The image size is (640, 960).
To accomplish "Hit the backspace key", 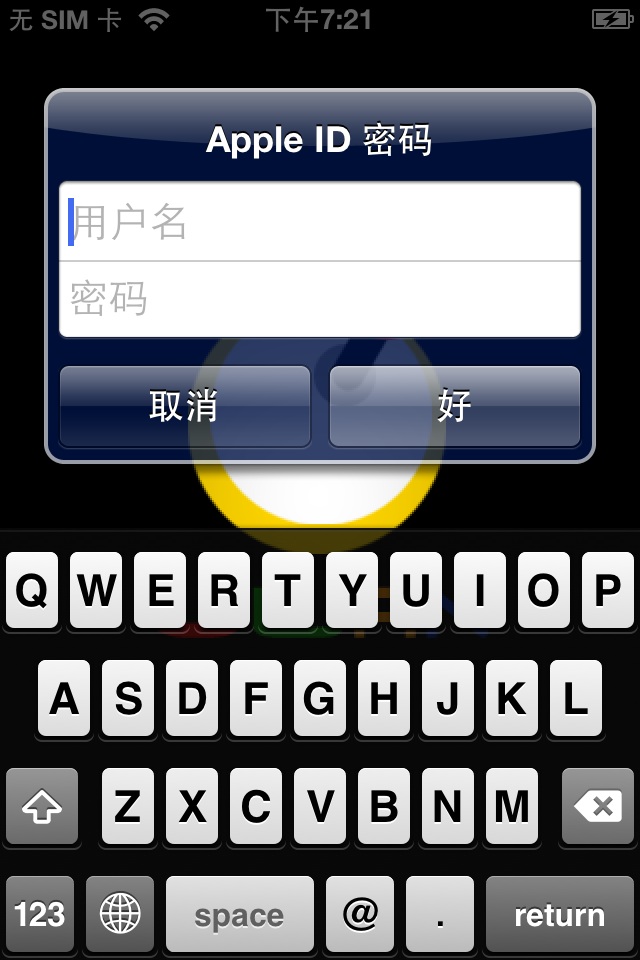I will pos(598,806).
